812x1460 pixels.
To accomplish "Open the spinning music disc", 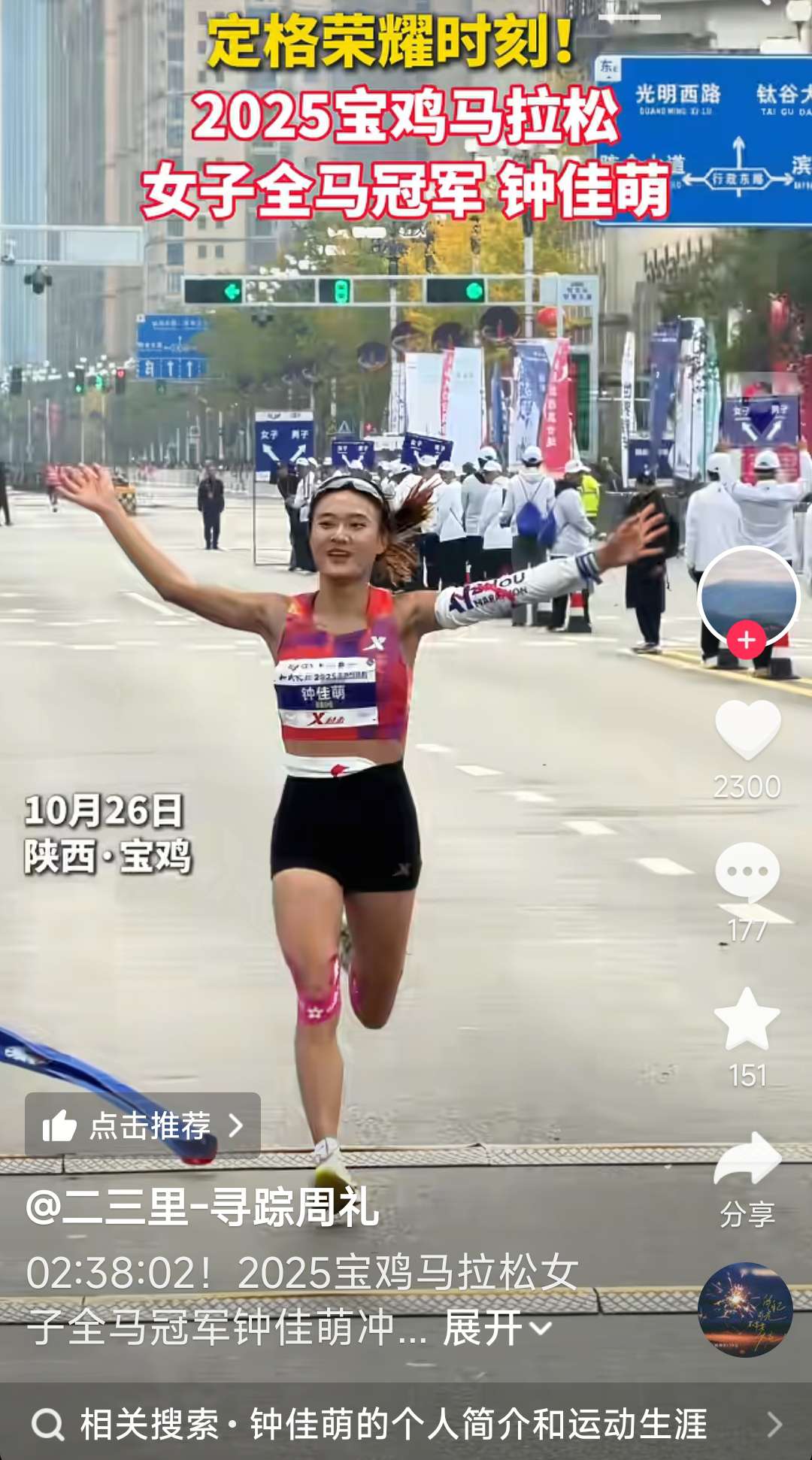I will [x=744, y=1310].
